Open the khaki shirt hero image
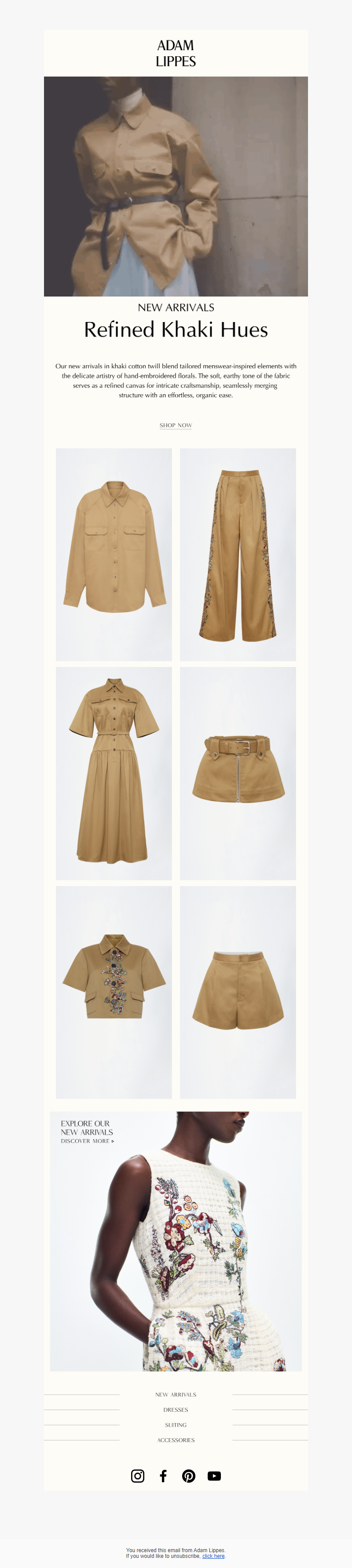The image size is (352, 1568). pyautogui.click(x=176, y=186)
